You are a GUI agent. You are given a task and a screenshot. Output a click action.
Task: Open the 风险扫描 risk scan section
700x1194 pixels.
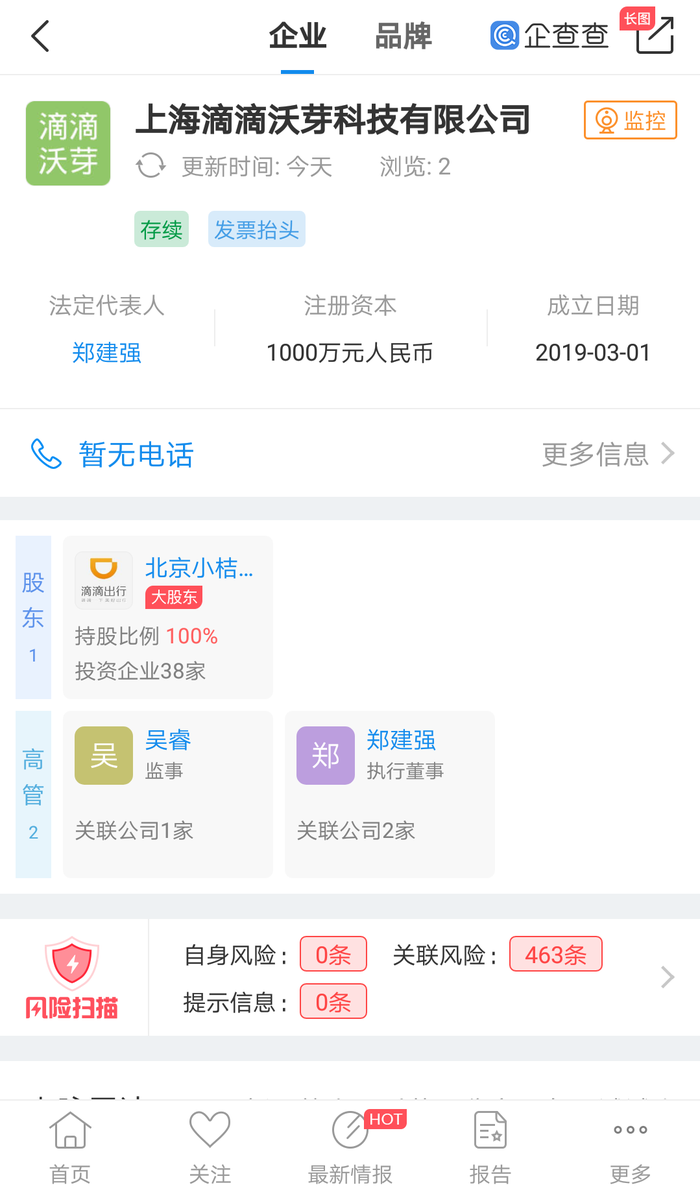[x=72, y=977]
